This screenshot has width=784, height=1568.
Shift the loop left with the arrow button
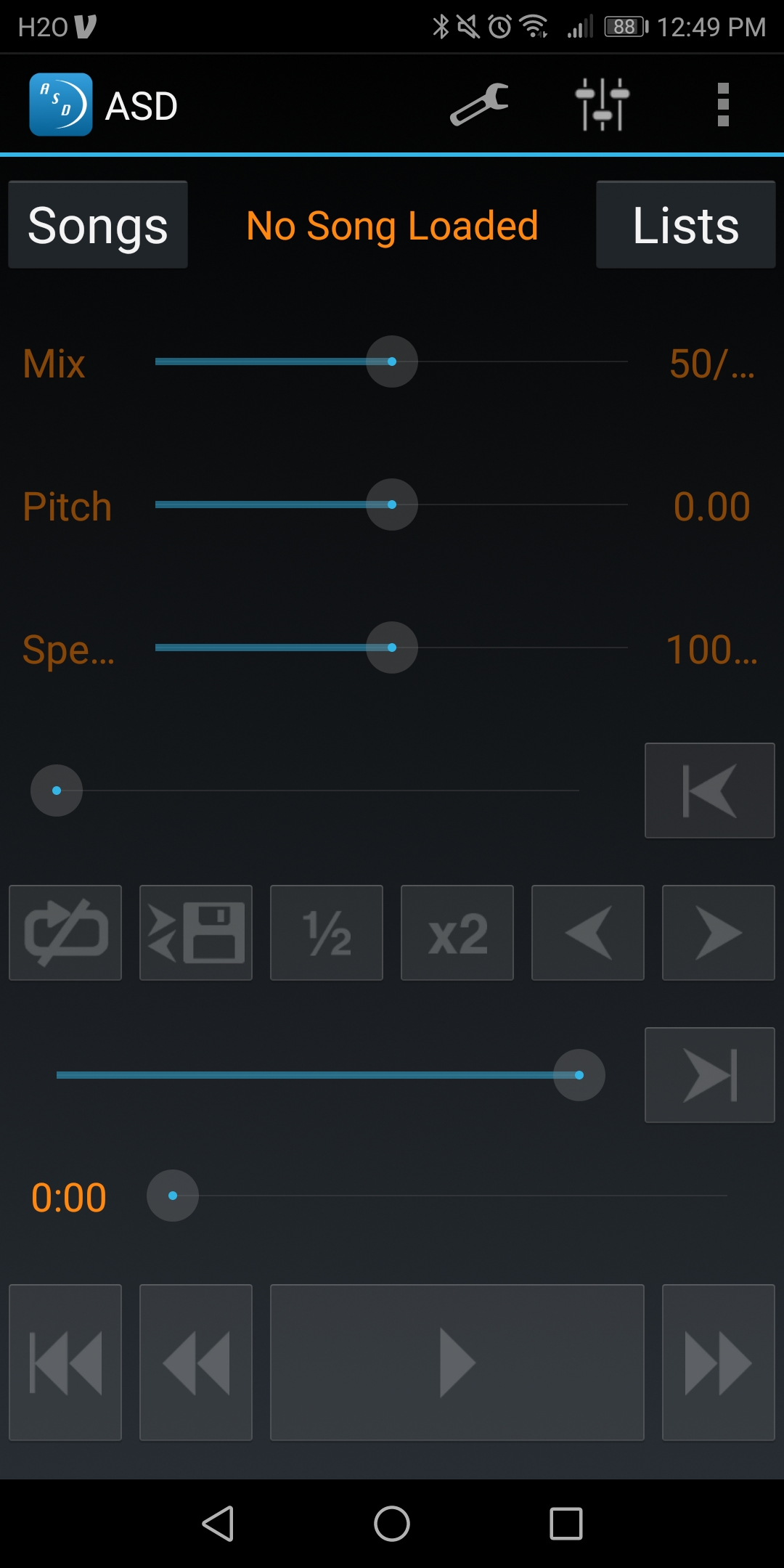(x=588, y=933)
